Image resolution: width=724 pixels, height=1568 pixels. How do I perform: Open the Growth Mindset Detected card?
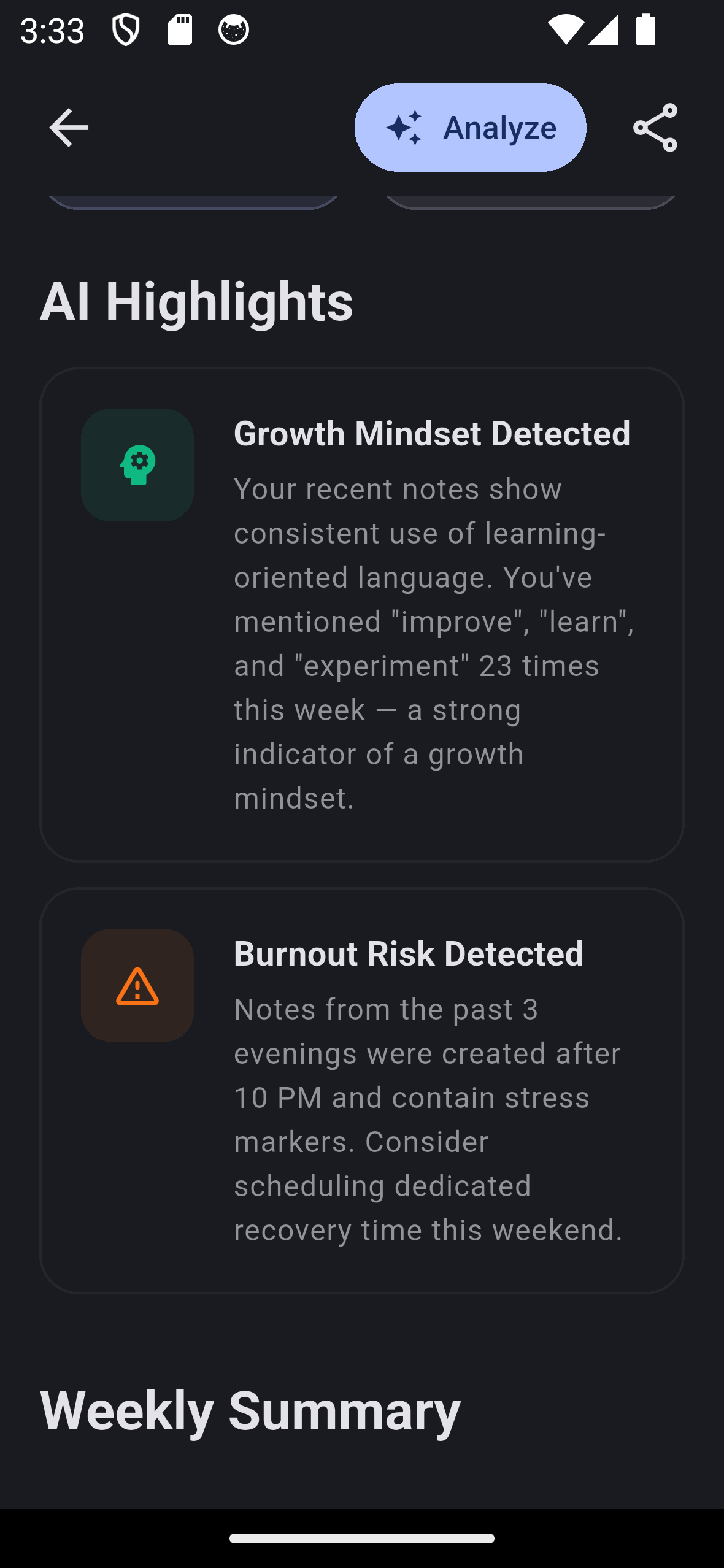(362, 615)
